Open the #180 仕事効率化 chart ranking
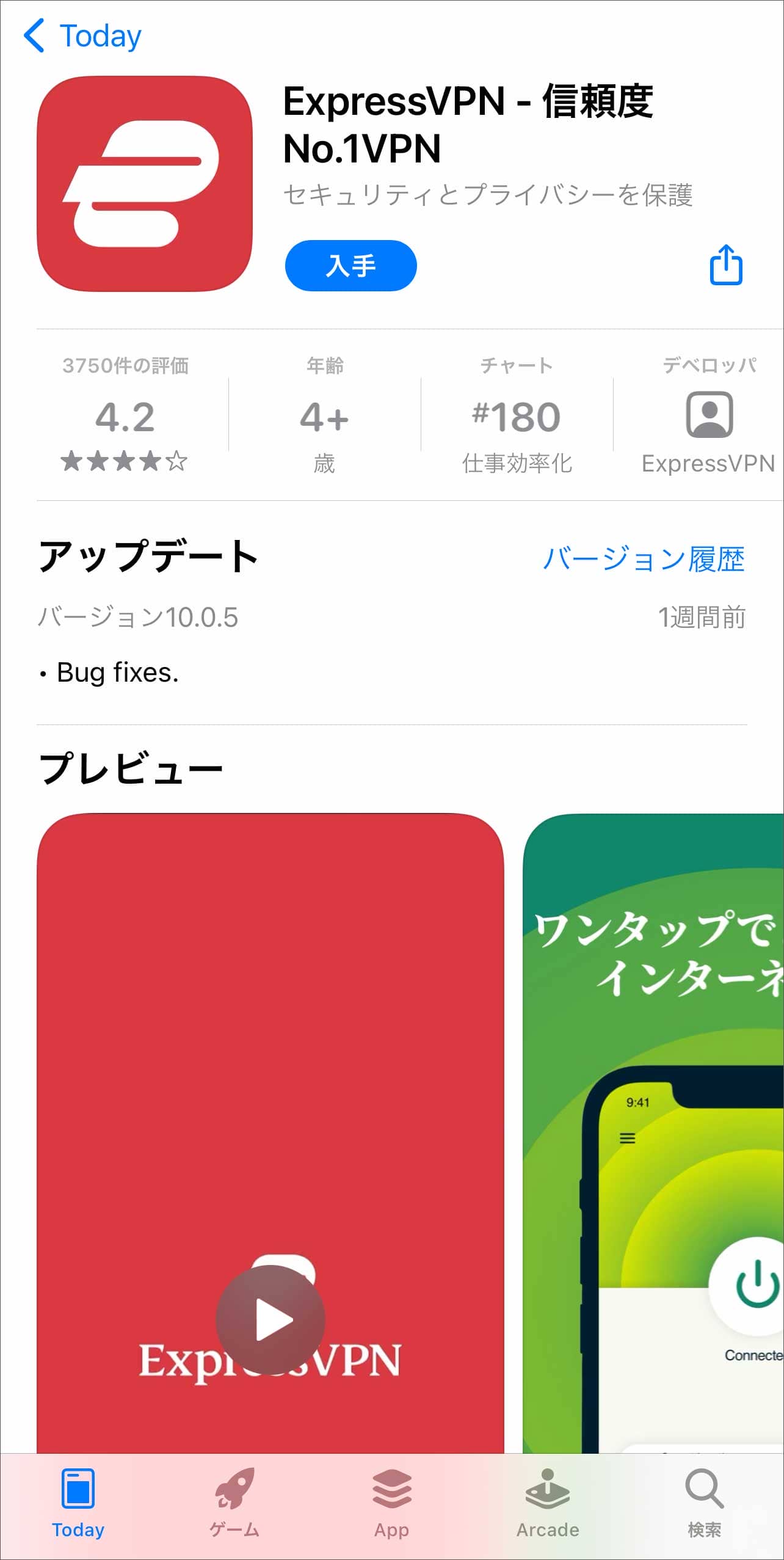This screenshot has width=784, height=1560. tap(517, 415)
